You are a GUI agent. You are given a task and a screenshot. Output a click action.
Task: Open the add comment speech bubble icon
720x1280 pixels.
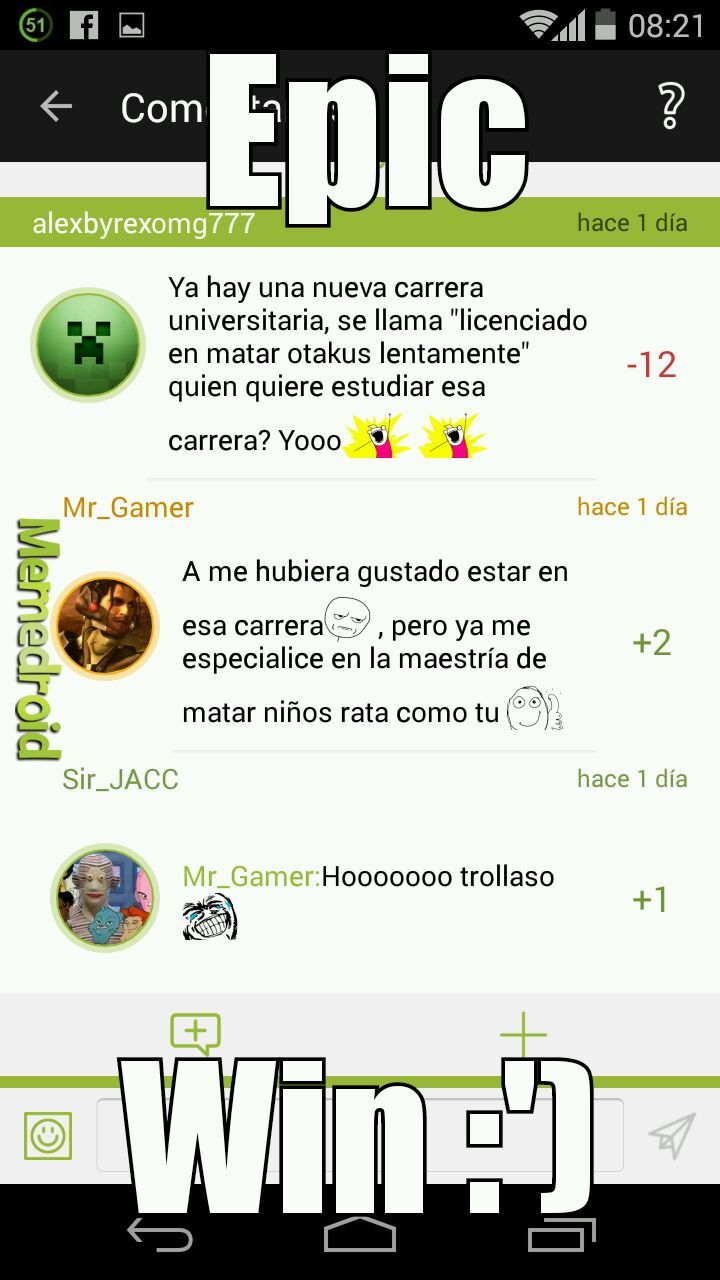point(197,1032)
